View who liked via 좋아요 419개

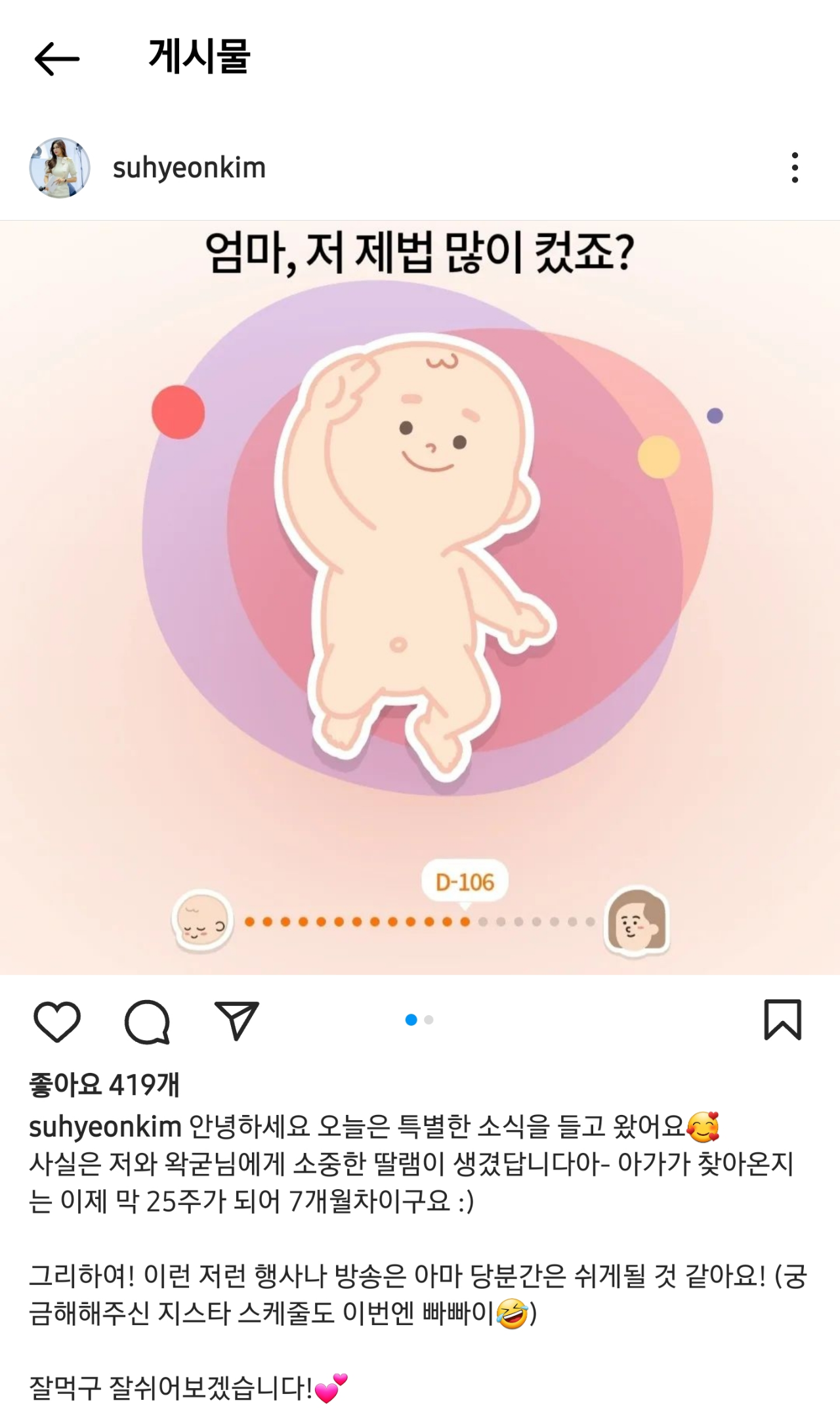pos(104,1085)
